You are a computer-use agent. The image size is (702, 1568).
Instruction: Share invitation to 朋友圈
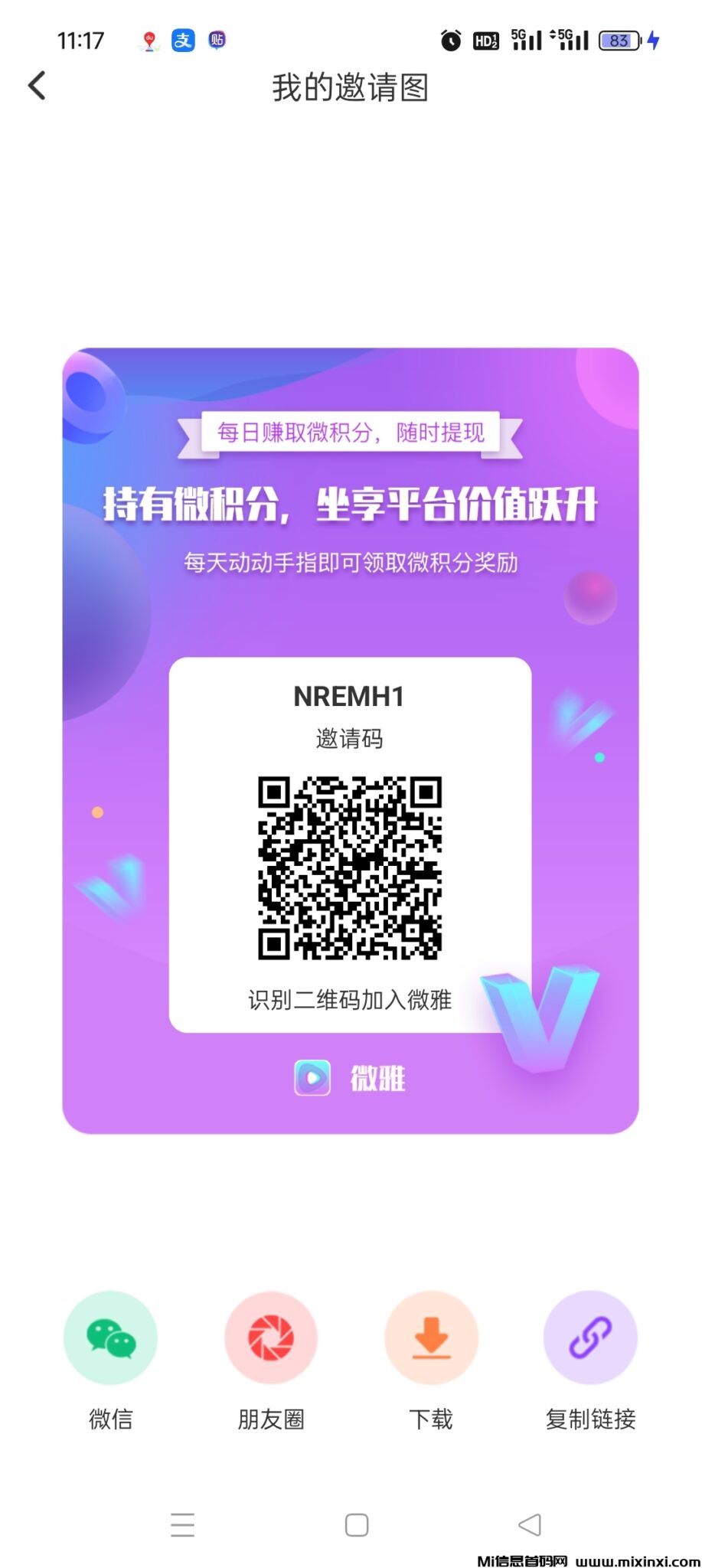[x=271, y=1338]
